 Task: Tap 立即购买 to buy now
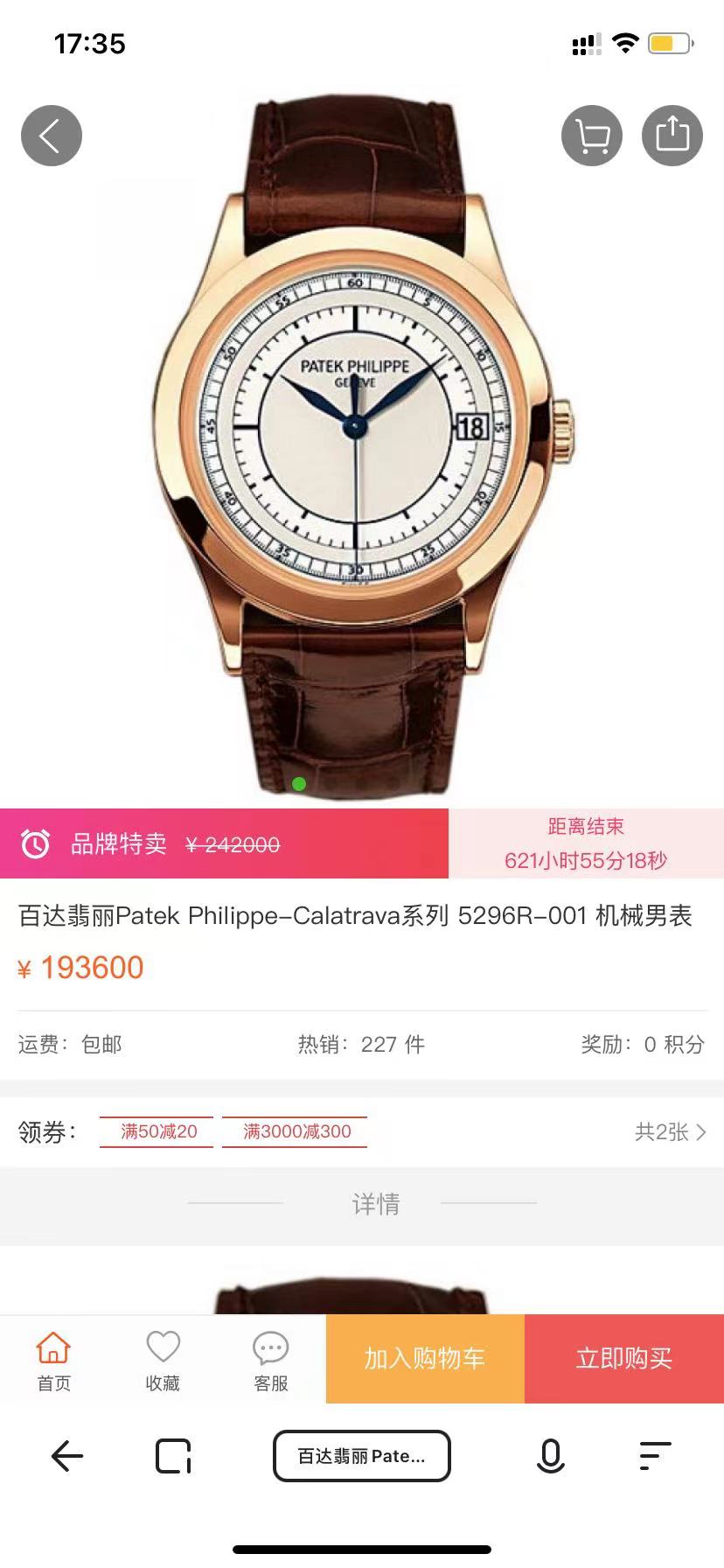tap(623, 1358)
